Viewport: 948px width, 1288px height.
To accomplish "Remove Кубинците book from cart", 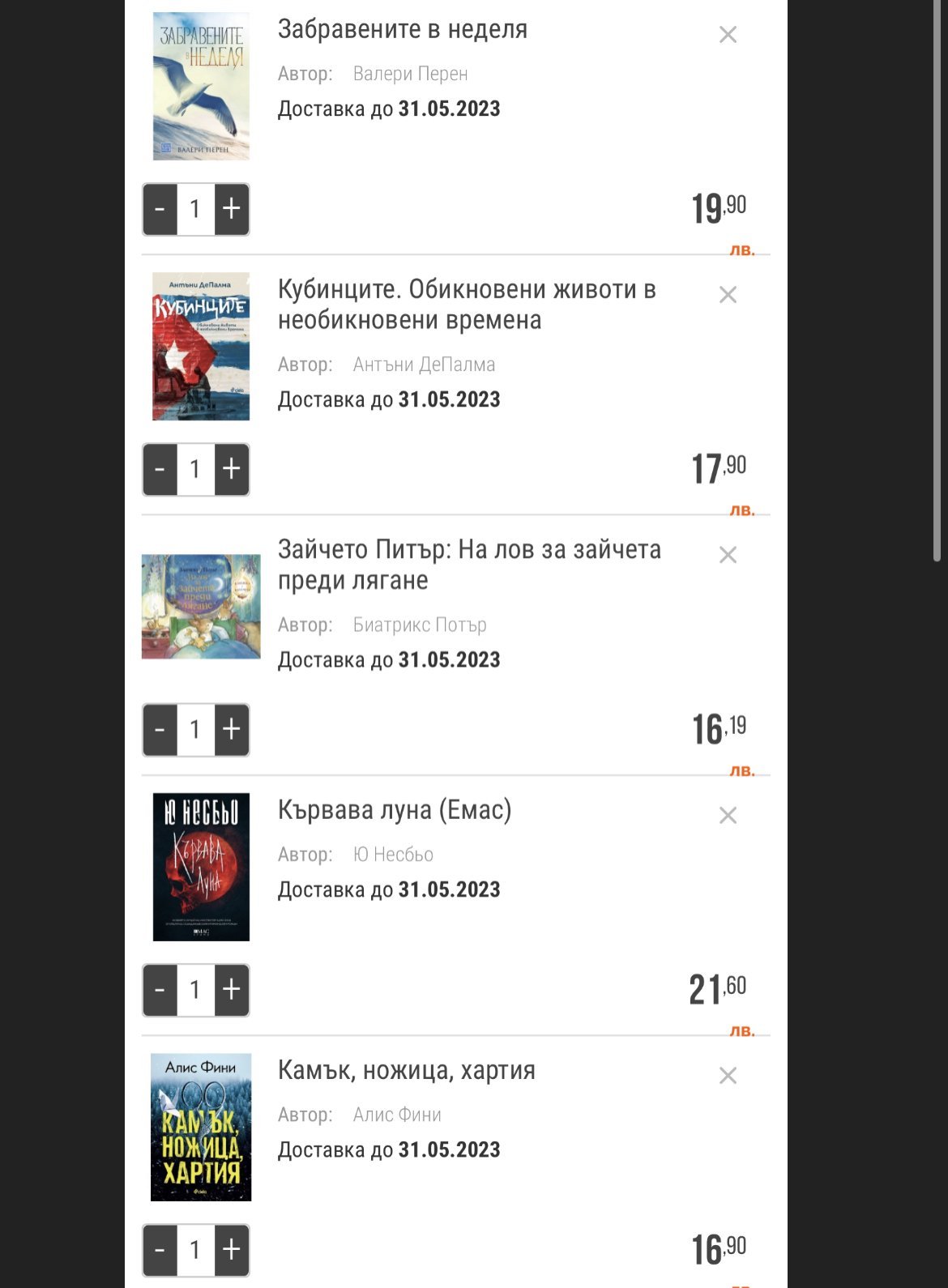I will tap(728, 295).
